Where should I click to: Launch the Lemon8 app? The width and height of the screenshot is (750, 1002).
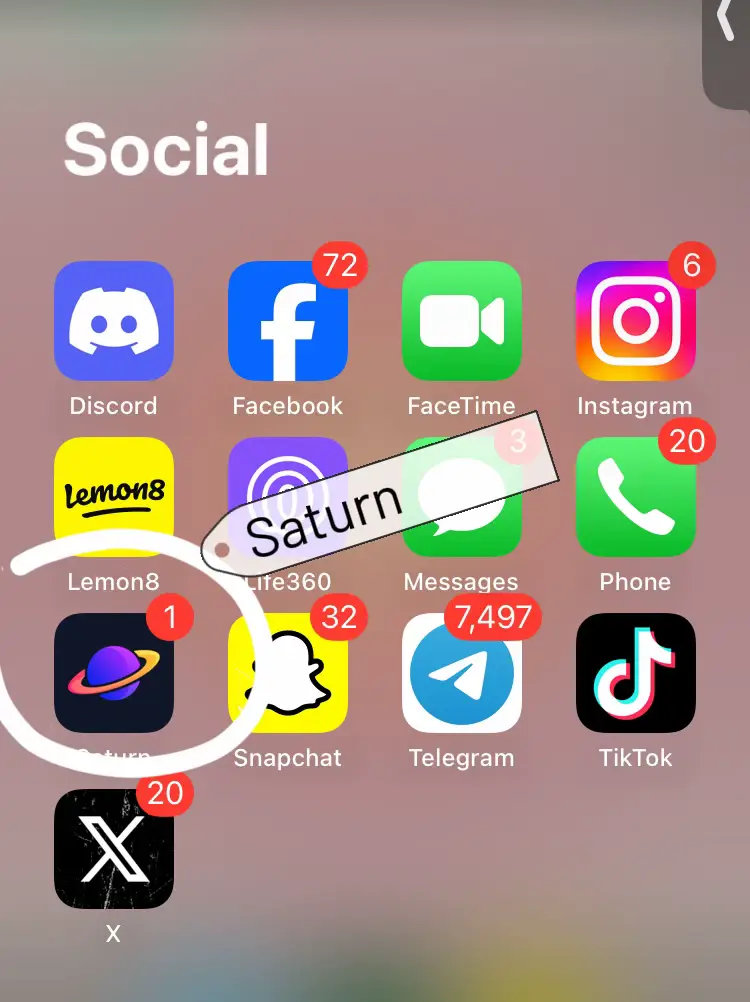[x=113, y=496]
